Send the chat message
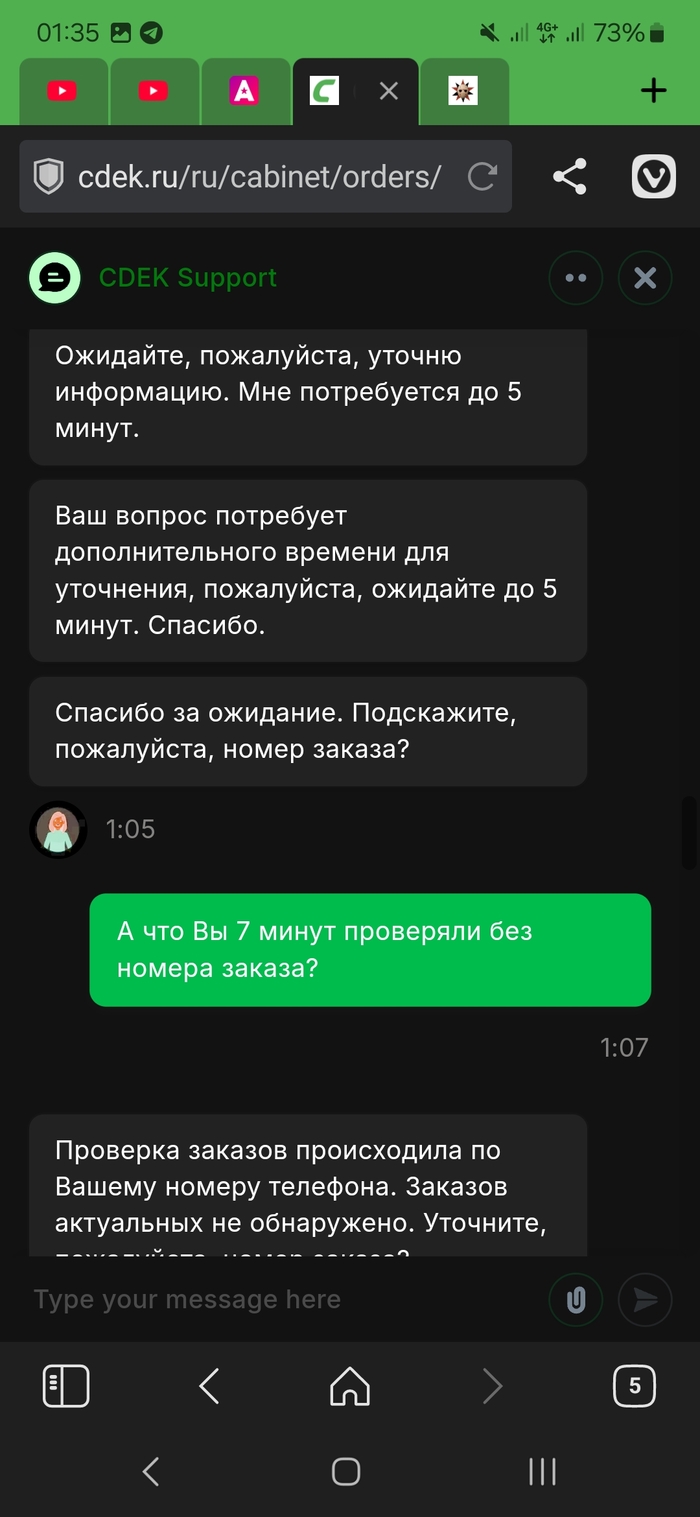The image size is (700, 1517). click(645, 1299)
